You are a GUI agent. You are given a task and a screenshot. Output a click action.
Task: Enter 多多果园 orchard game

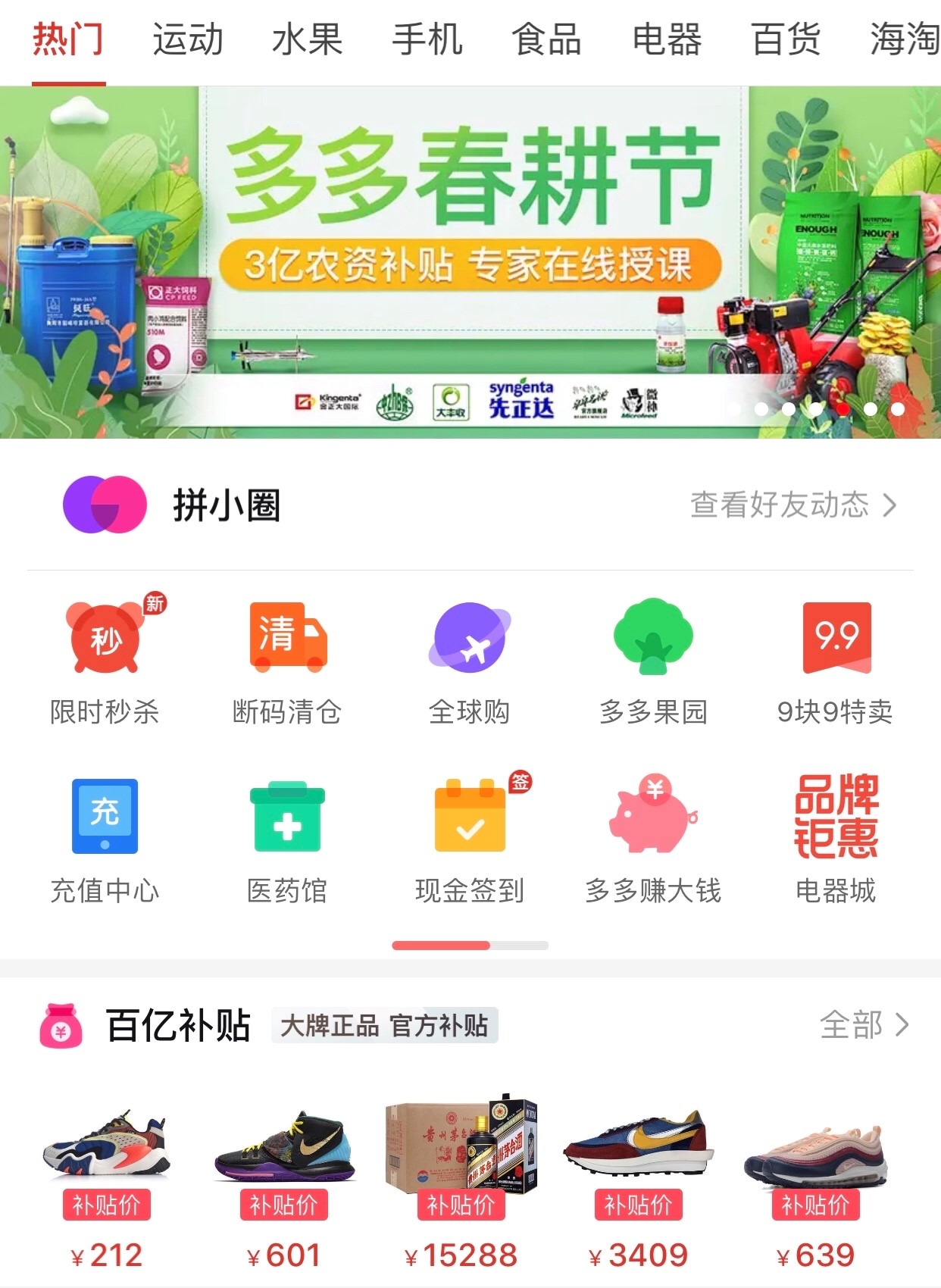tap(652, 659)
